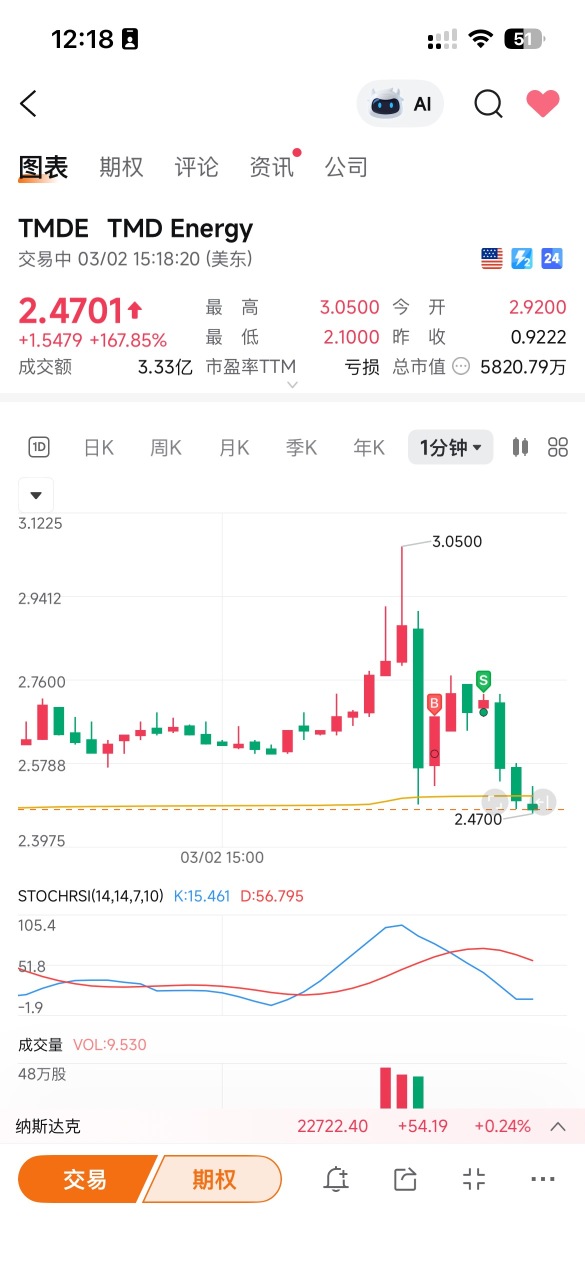
Task: Select the 周K chart period
Action: pos(166,448)
